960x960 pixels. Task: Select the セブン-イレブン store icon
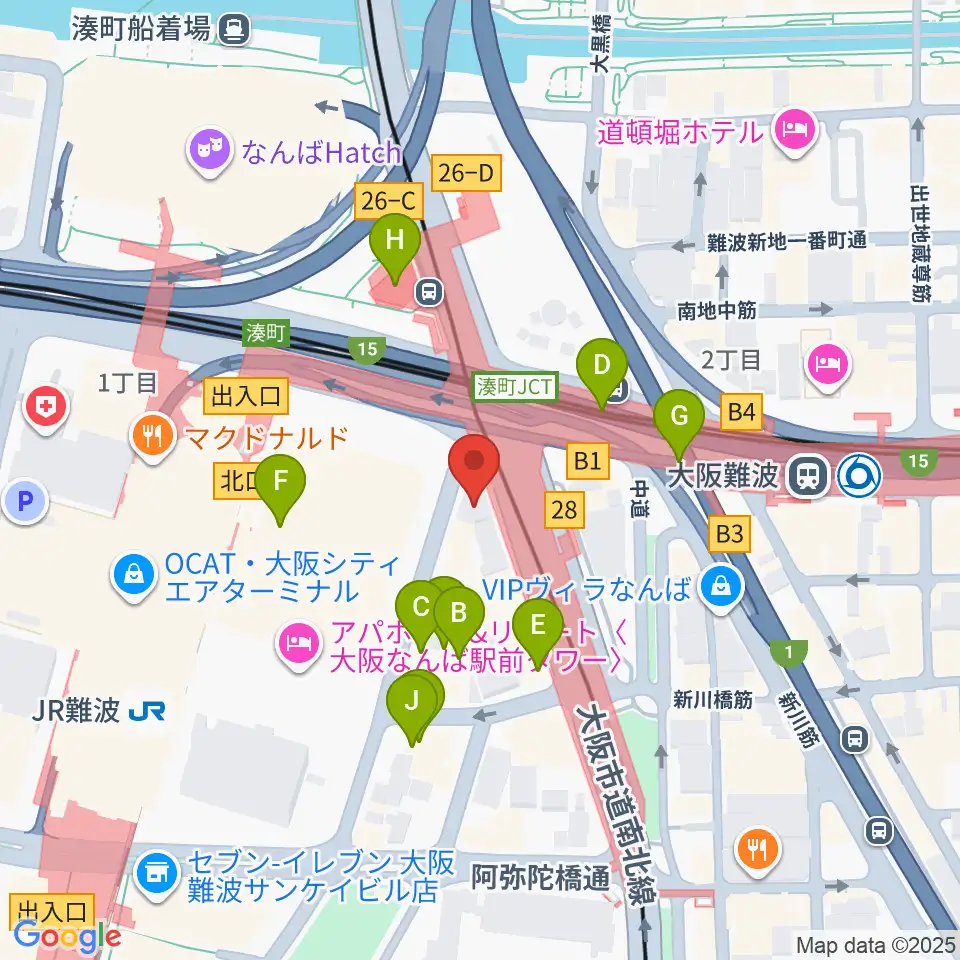click(x=158, y=874)
